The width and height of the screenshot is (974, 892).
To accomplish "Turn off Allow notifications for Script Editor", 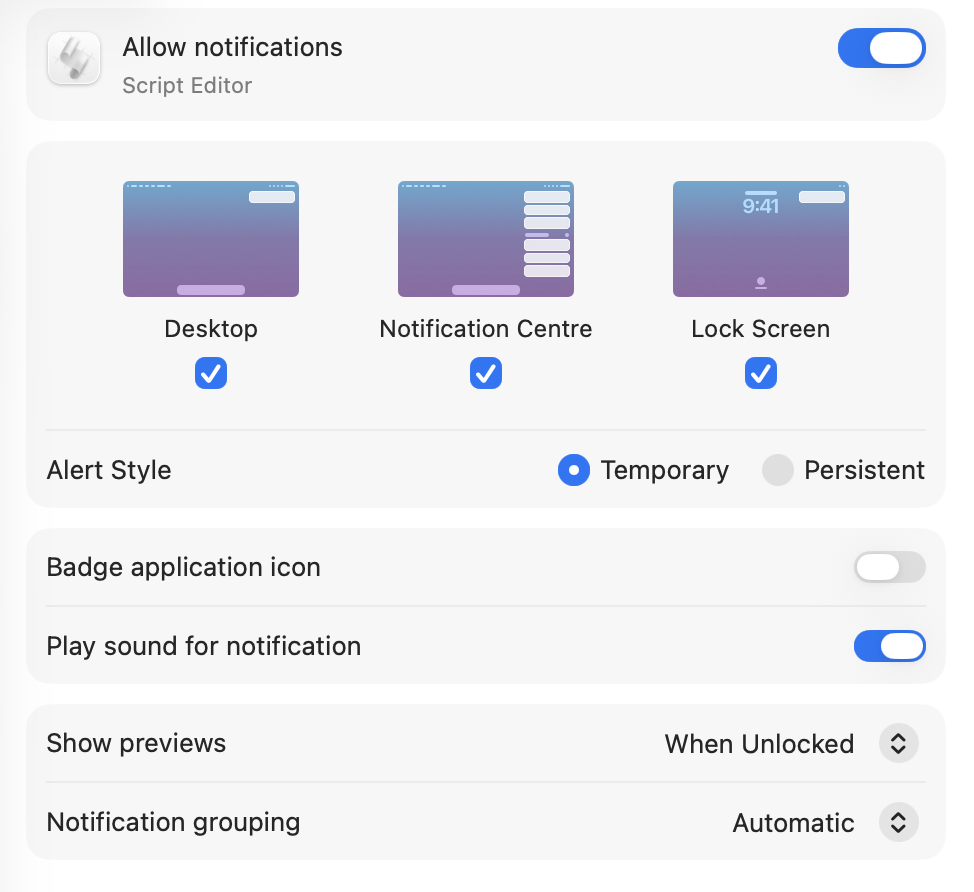I will [881, 48].
